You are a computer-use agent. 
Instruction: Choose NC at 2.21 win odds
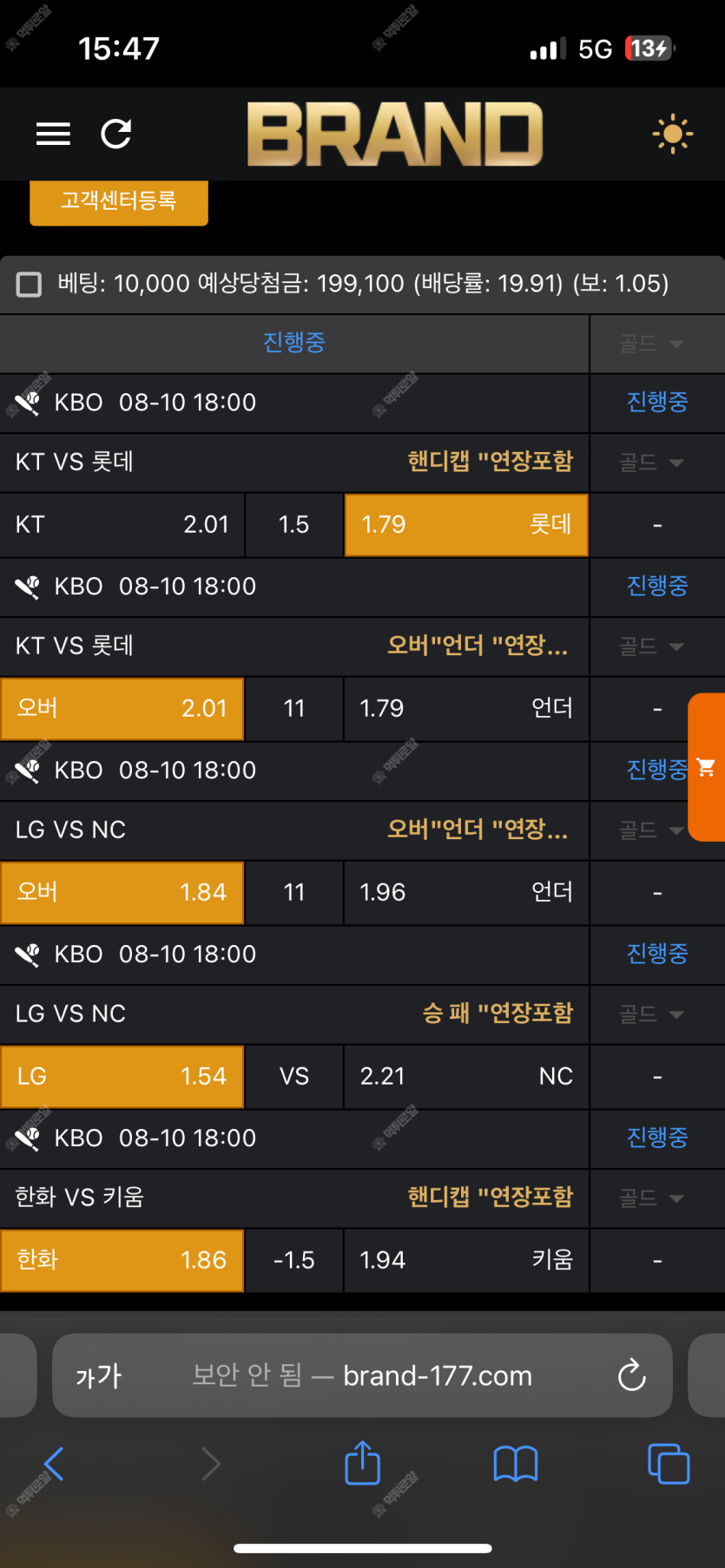(466, 1077)
